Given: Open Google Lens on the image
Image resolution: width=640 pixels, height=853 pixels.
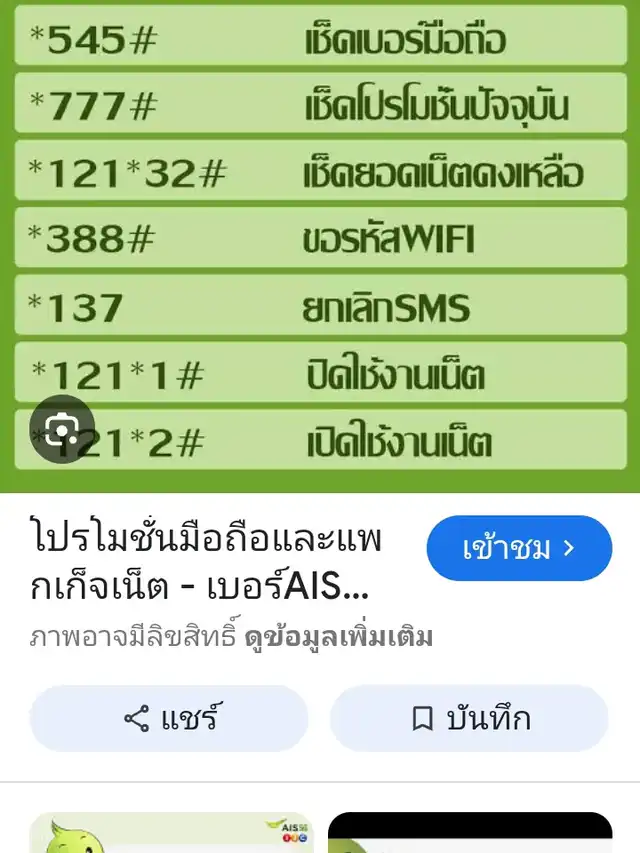Looking at the screenshot, I should 62,430.
